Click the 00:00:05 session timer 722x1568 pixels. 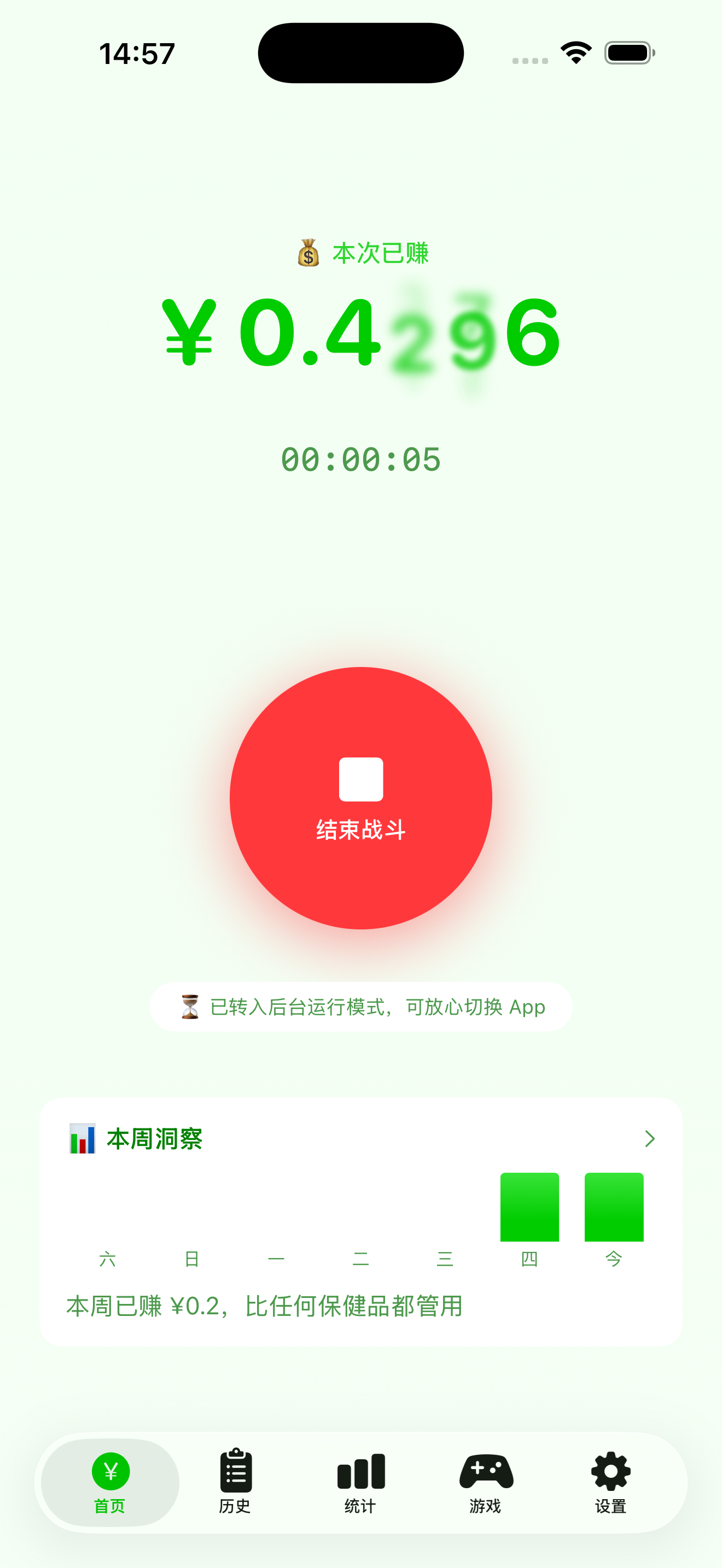click(x=361, y=461)
